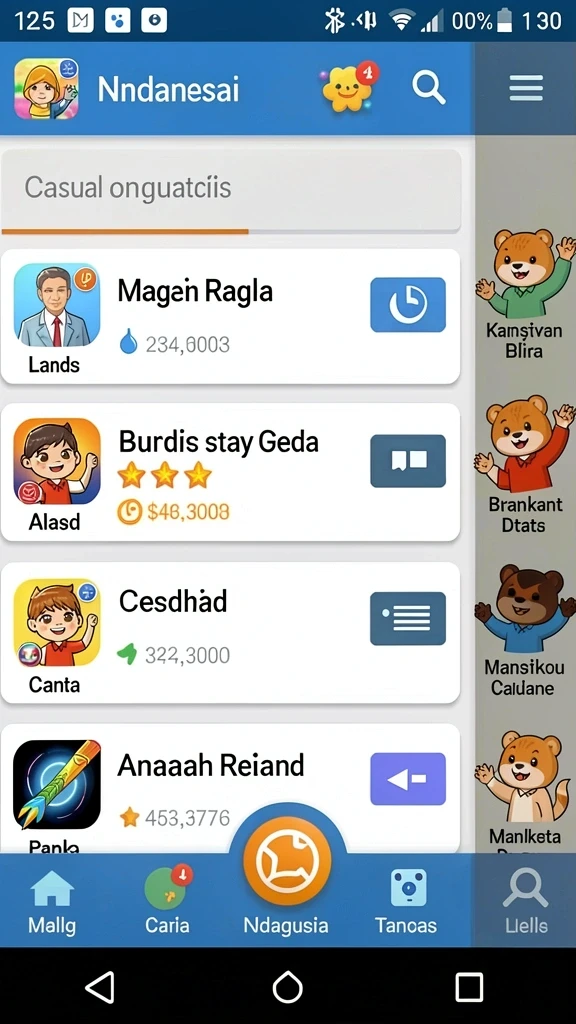Open the Cesdhad card
Viewport: 576px width, 1024px height.
click(x=231, y=632)
